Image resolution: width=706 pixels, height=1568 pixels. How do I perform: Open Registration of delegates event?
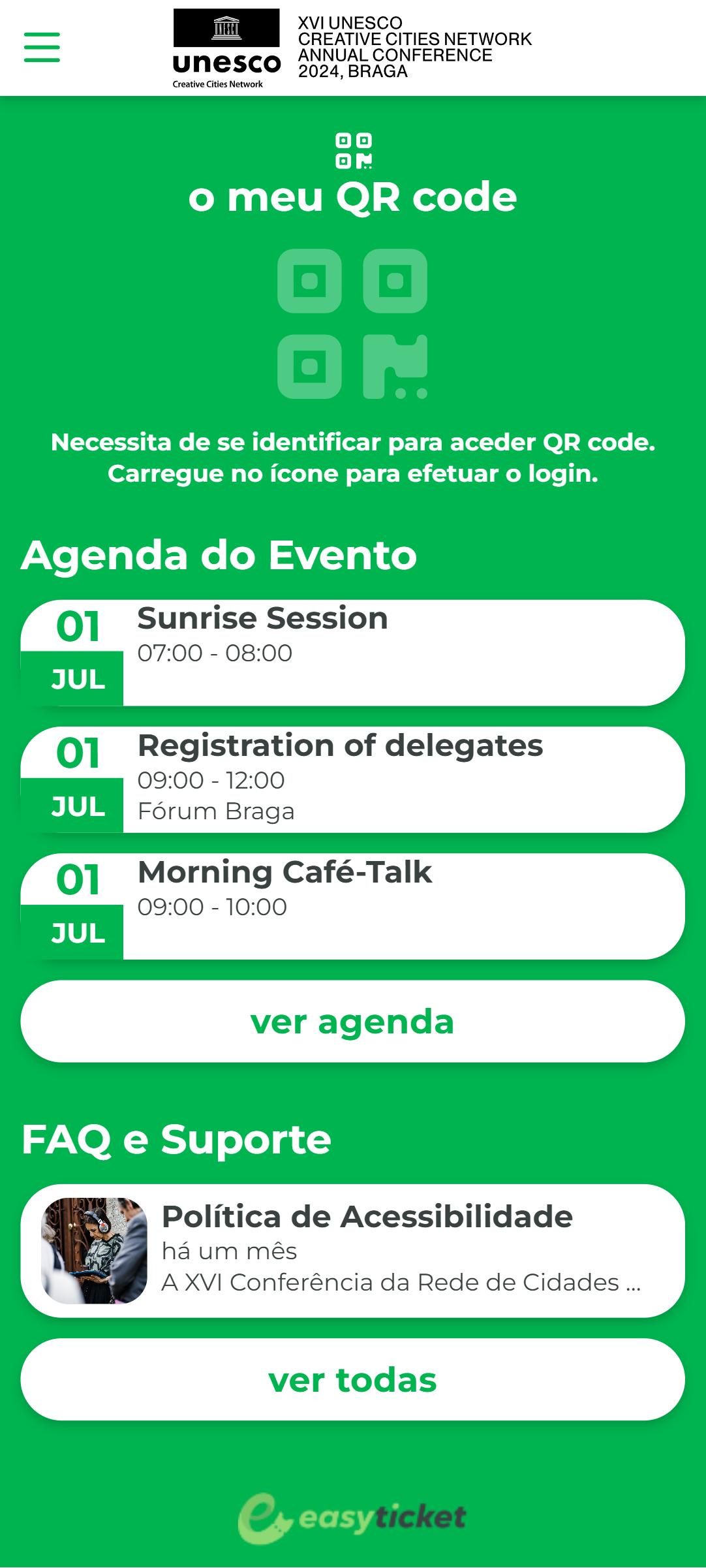pyautogui.click(x=352, y=779)
